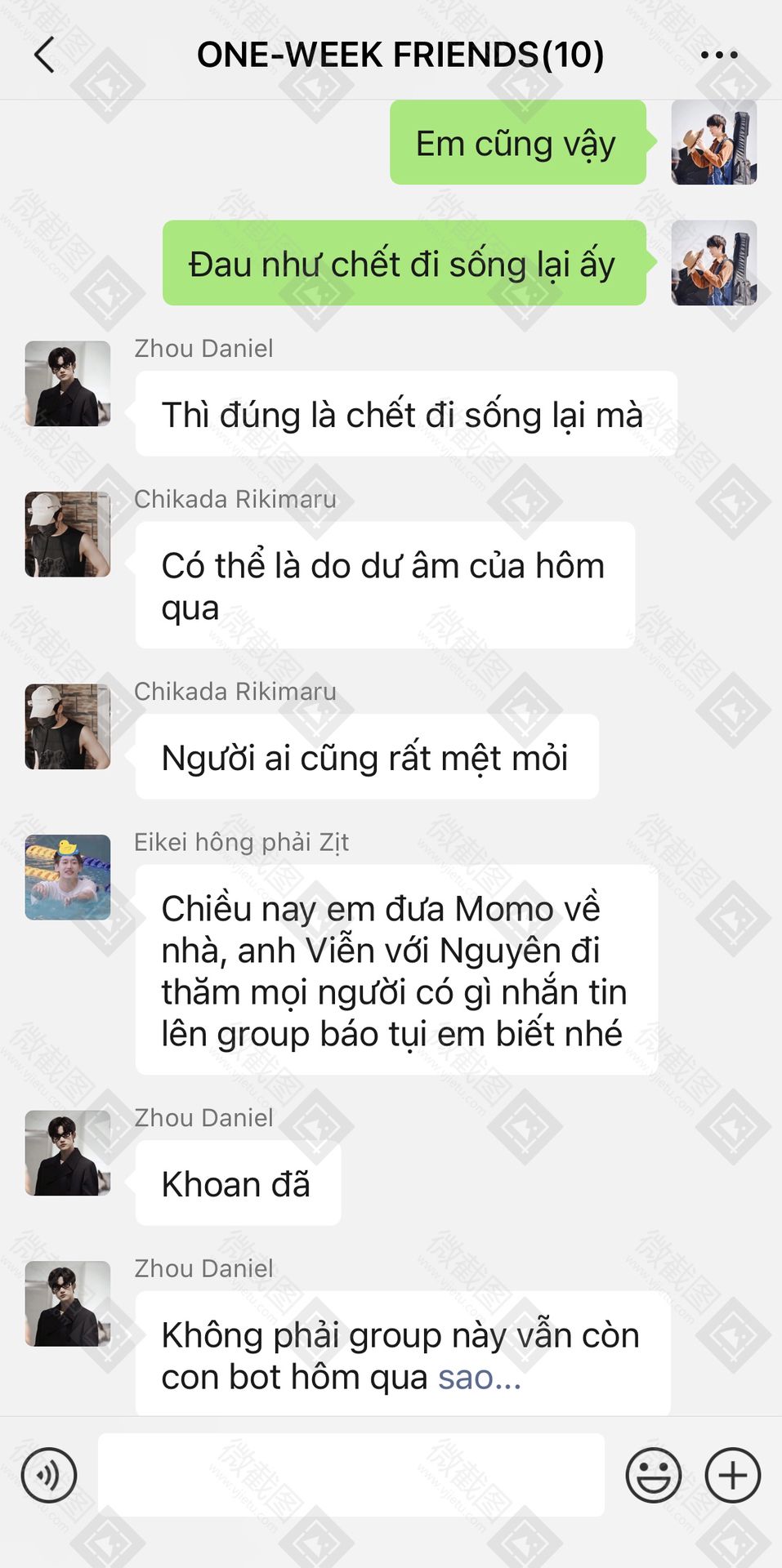This screenshot has height=1568, width=782.
Task: View Zhou Daniel's avatar beside 'Khoan đã'
Action: (68, 1153)
